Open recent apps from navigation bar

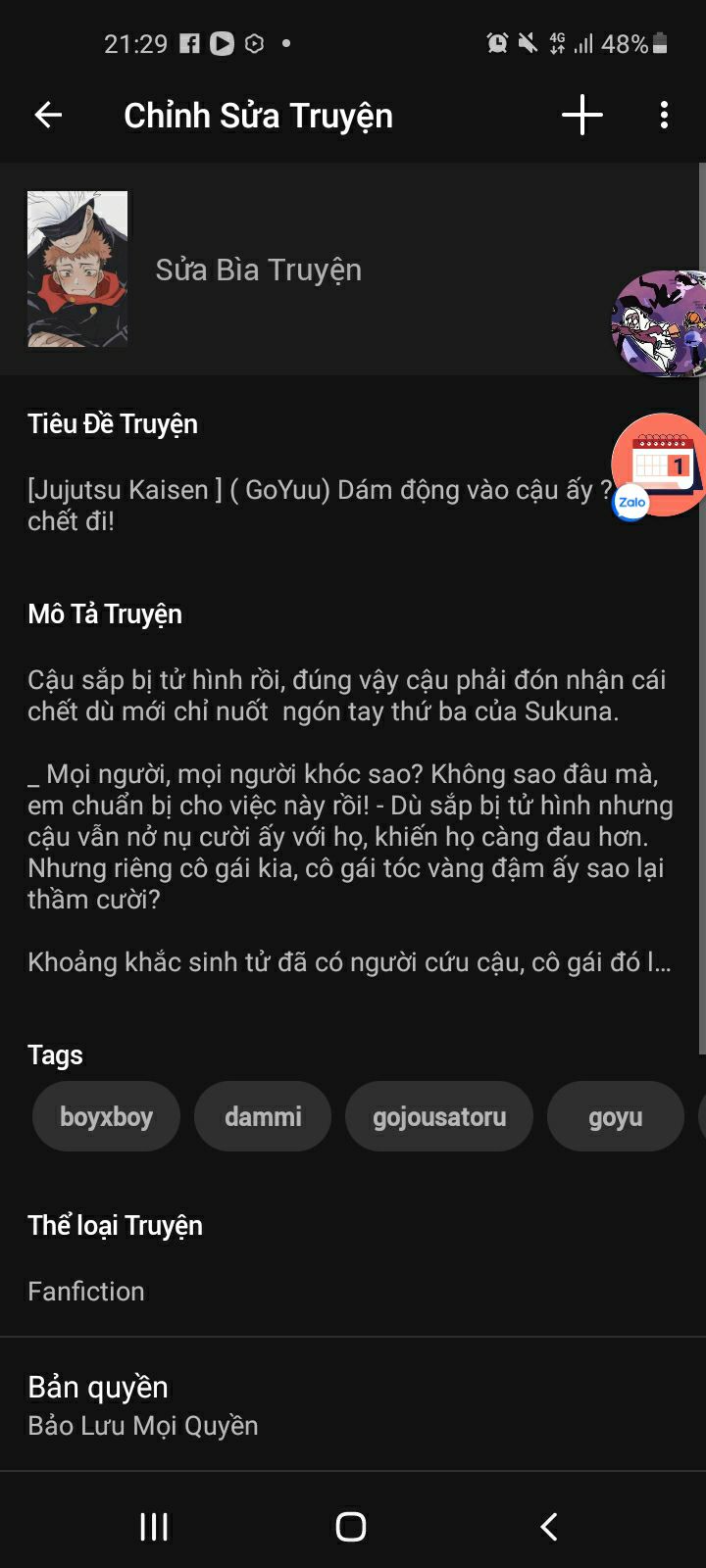154,1526
